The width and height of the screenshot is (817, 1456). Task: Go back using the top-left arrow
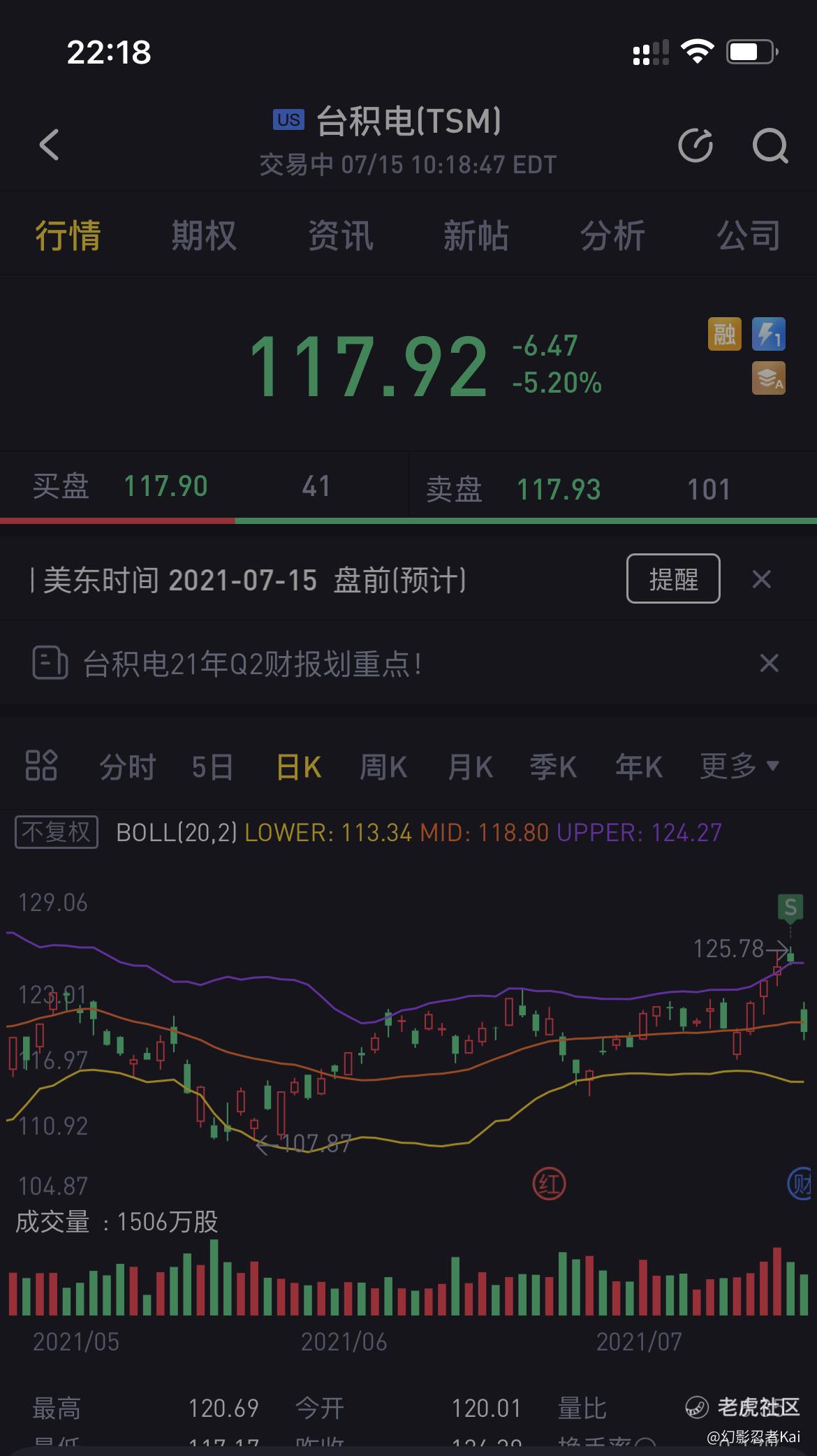coord(49,145)
